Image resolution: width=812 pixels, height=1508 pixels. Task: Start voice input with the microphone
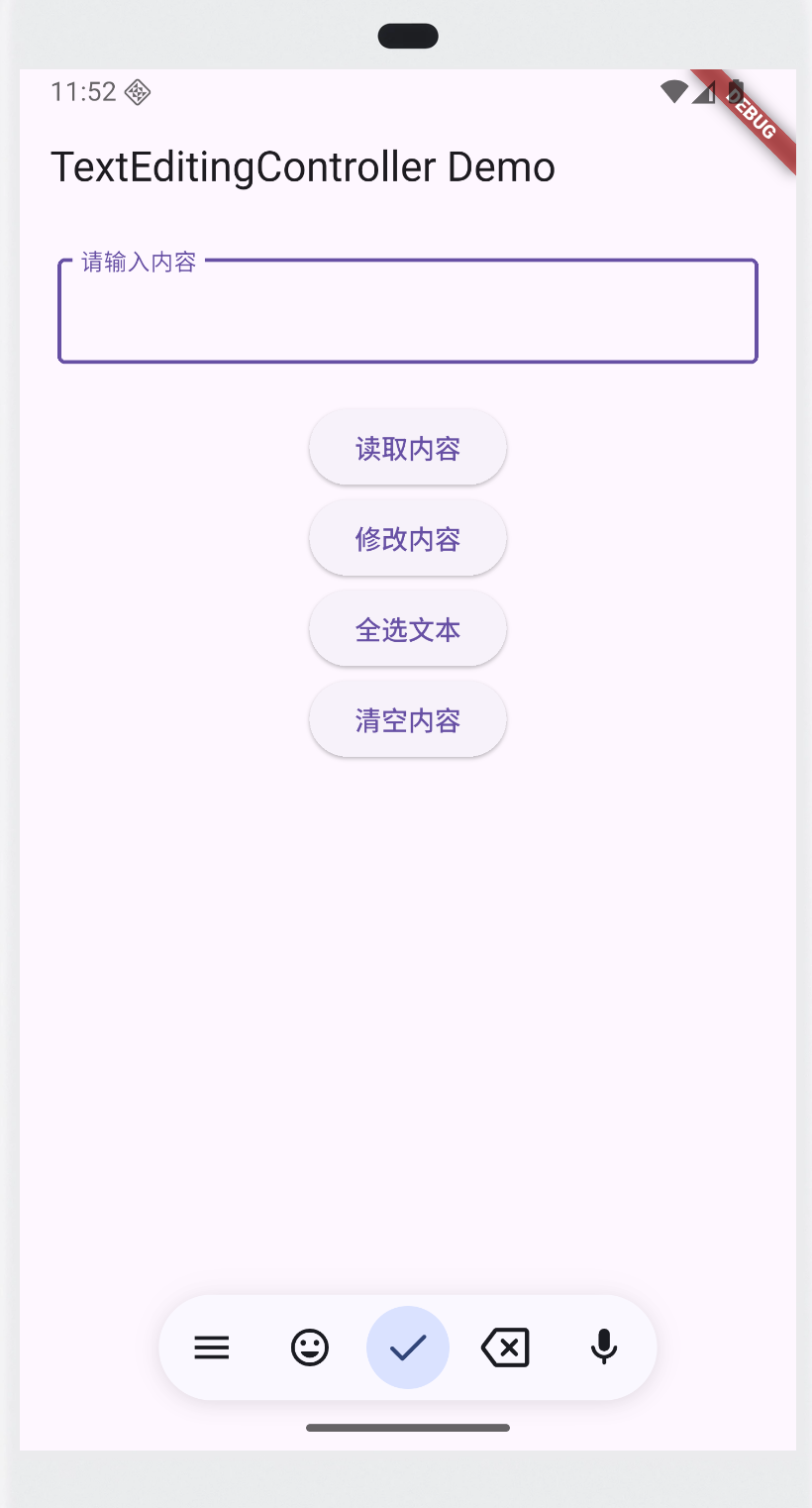pyautogui.click(x=604, y=1347)
